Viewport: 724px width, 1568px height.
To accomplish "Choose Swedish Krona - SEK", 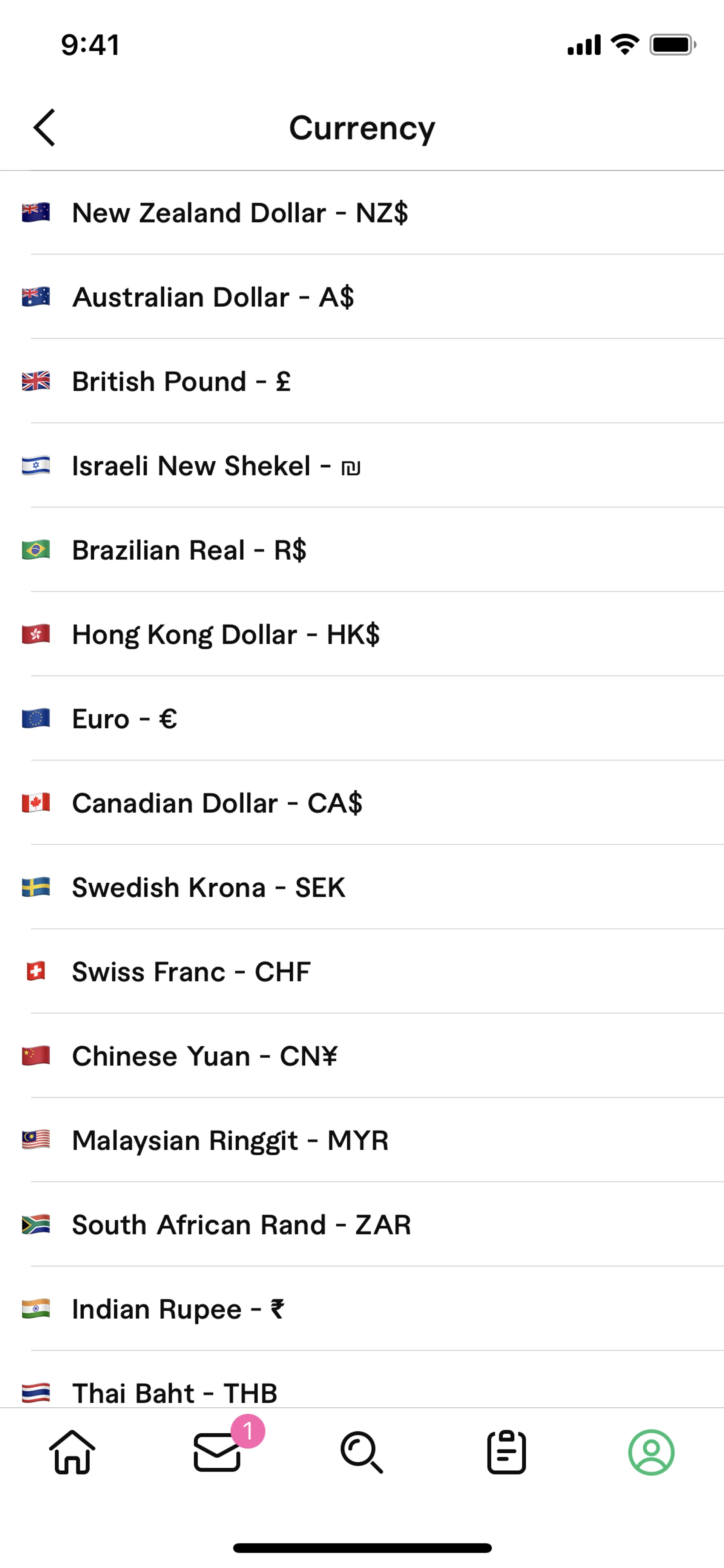I will pos(209,888).
